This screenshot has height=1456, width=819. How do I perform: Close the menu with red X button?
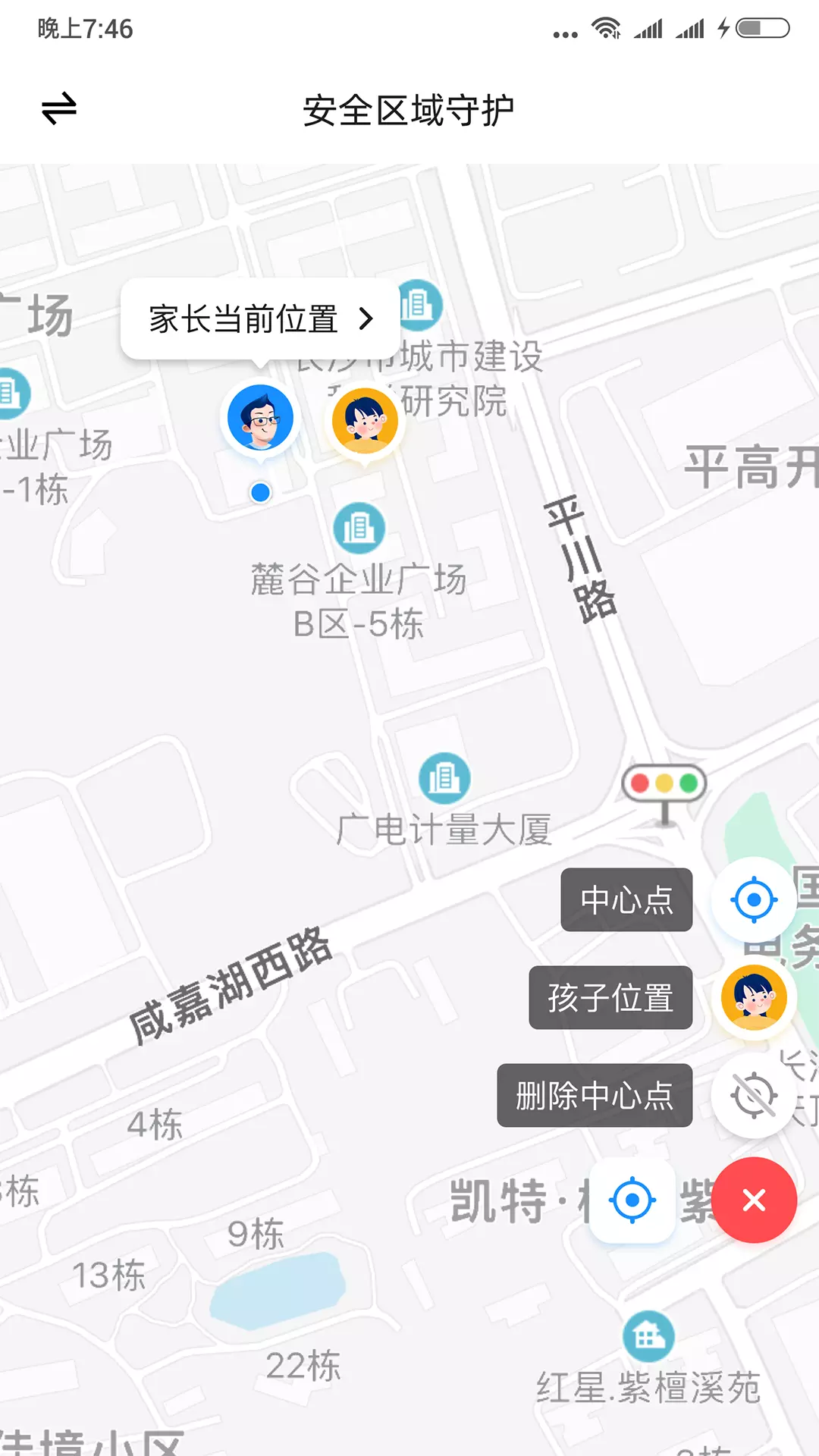point(754,1200)
